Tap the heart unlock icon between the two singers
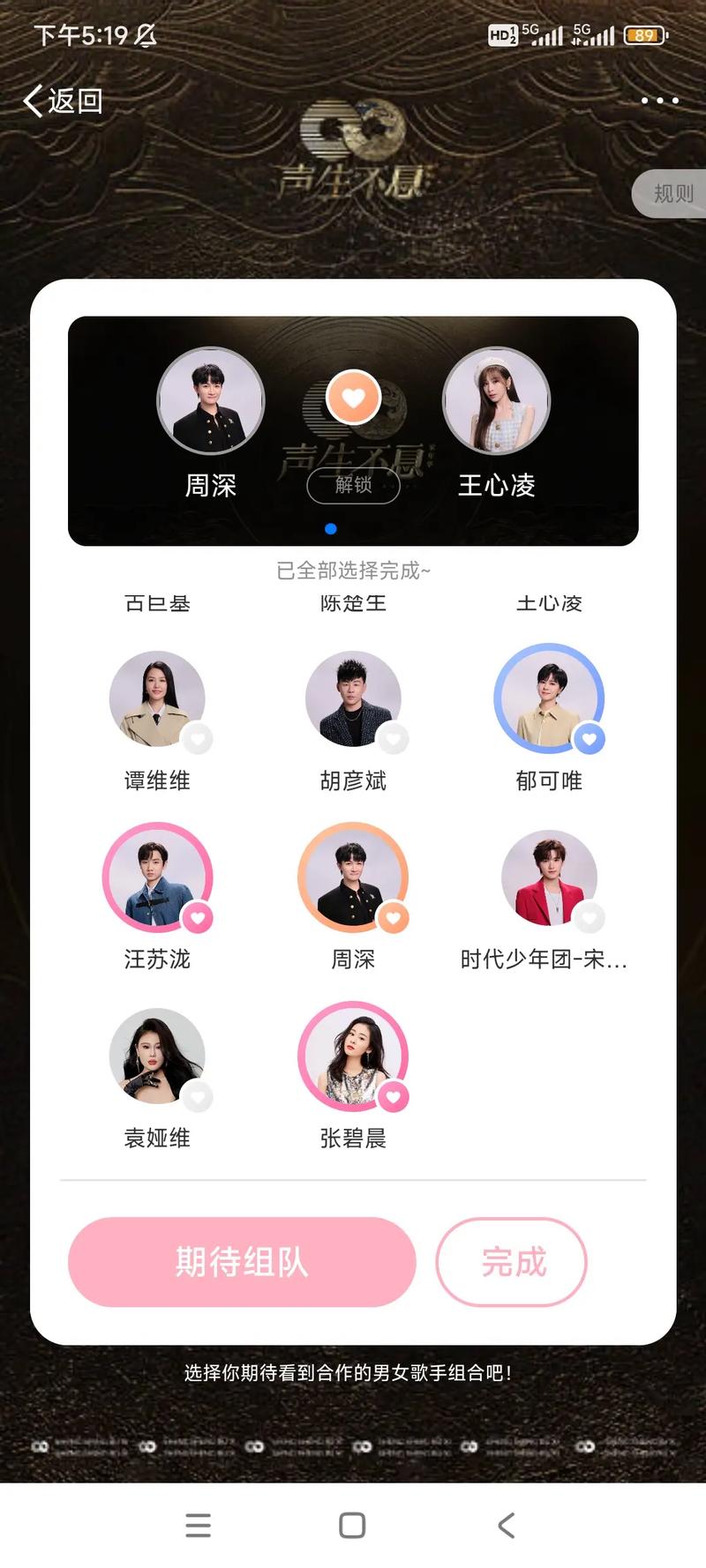706x1568 pixels. coord(354,398)
